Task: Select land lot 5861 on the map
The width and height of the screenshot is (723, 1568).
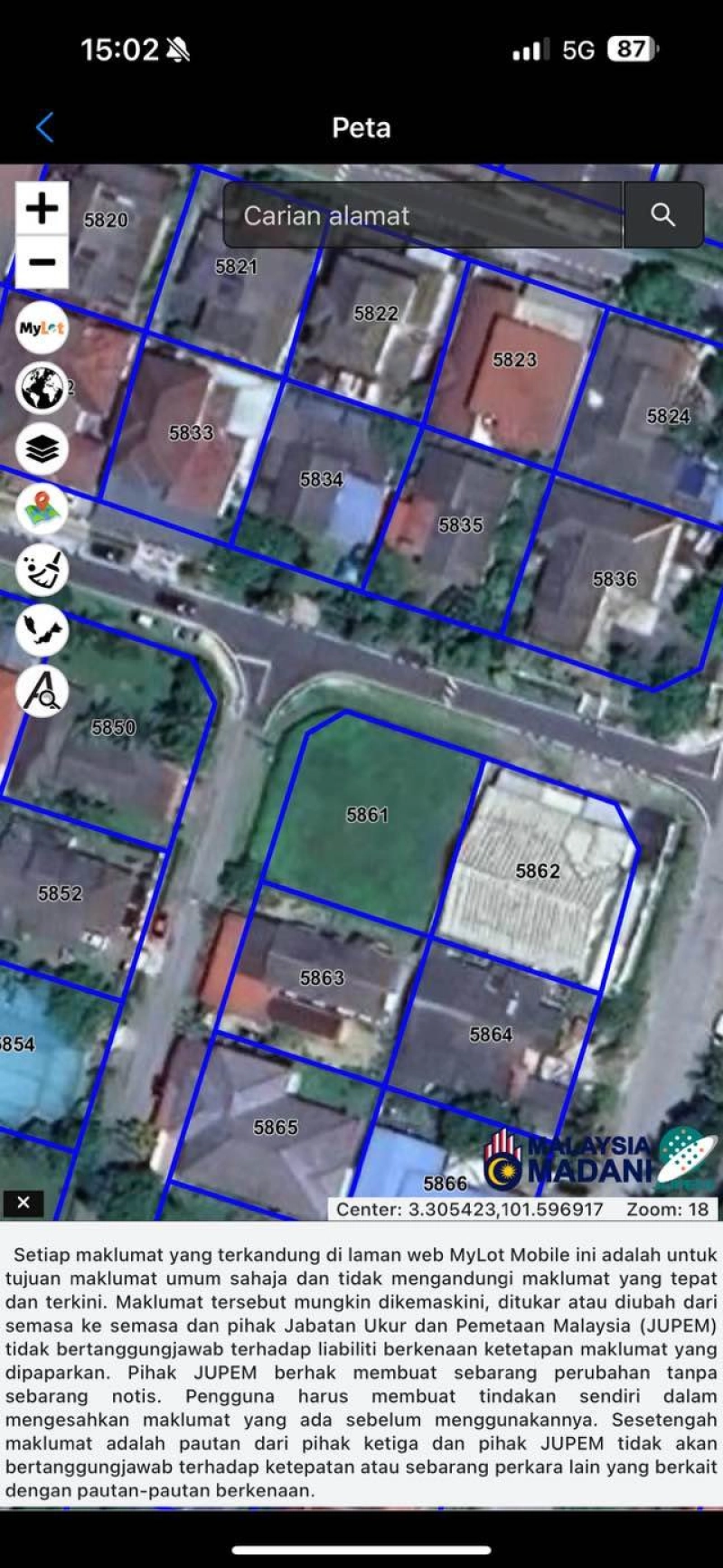Action: 367,816
